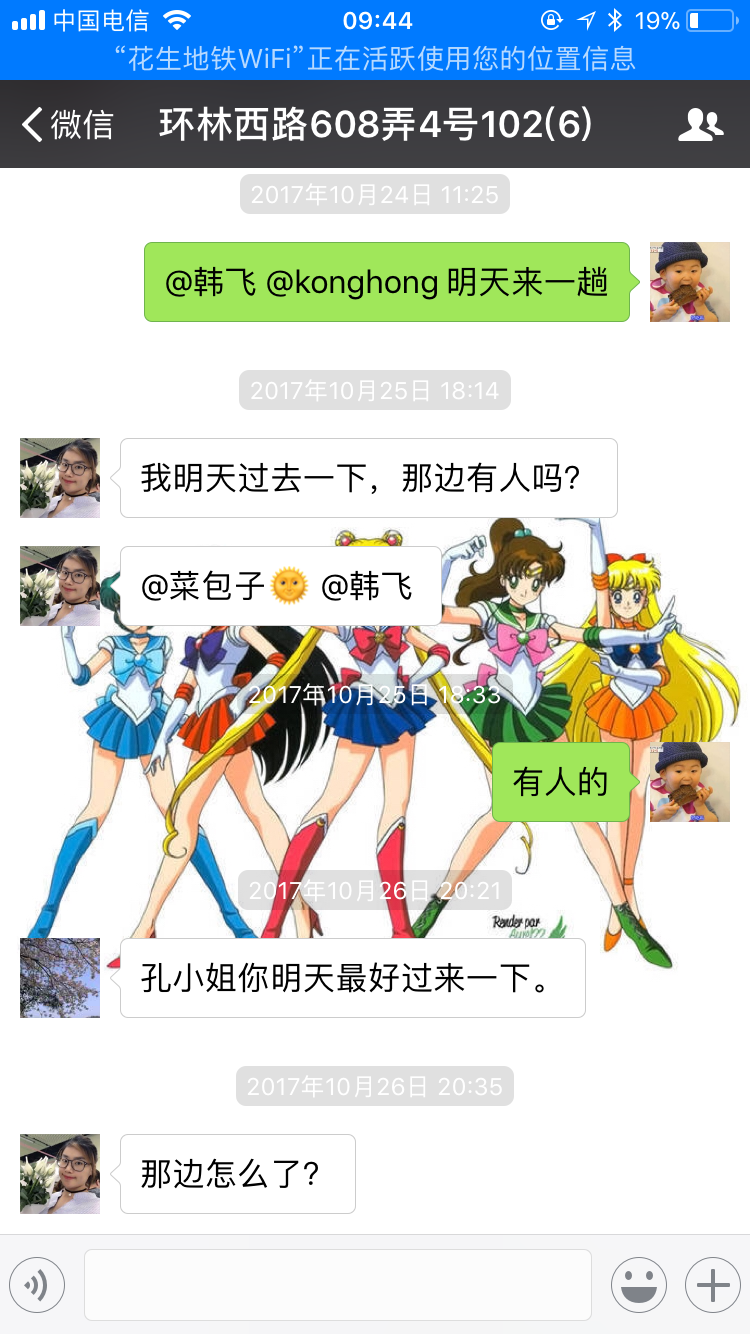Switch to voice message input
Viewport: 750px width, 1334px height.
click(x=37, y=1284)
